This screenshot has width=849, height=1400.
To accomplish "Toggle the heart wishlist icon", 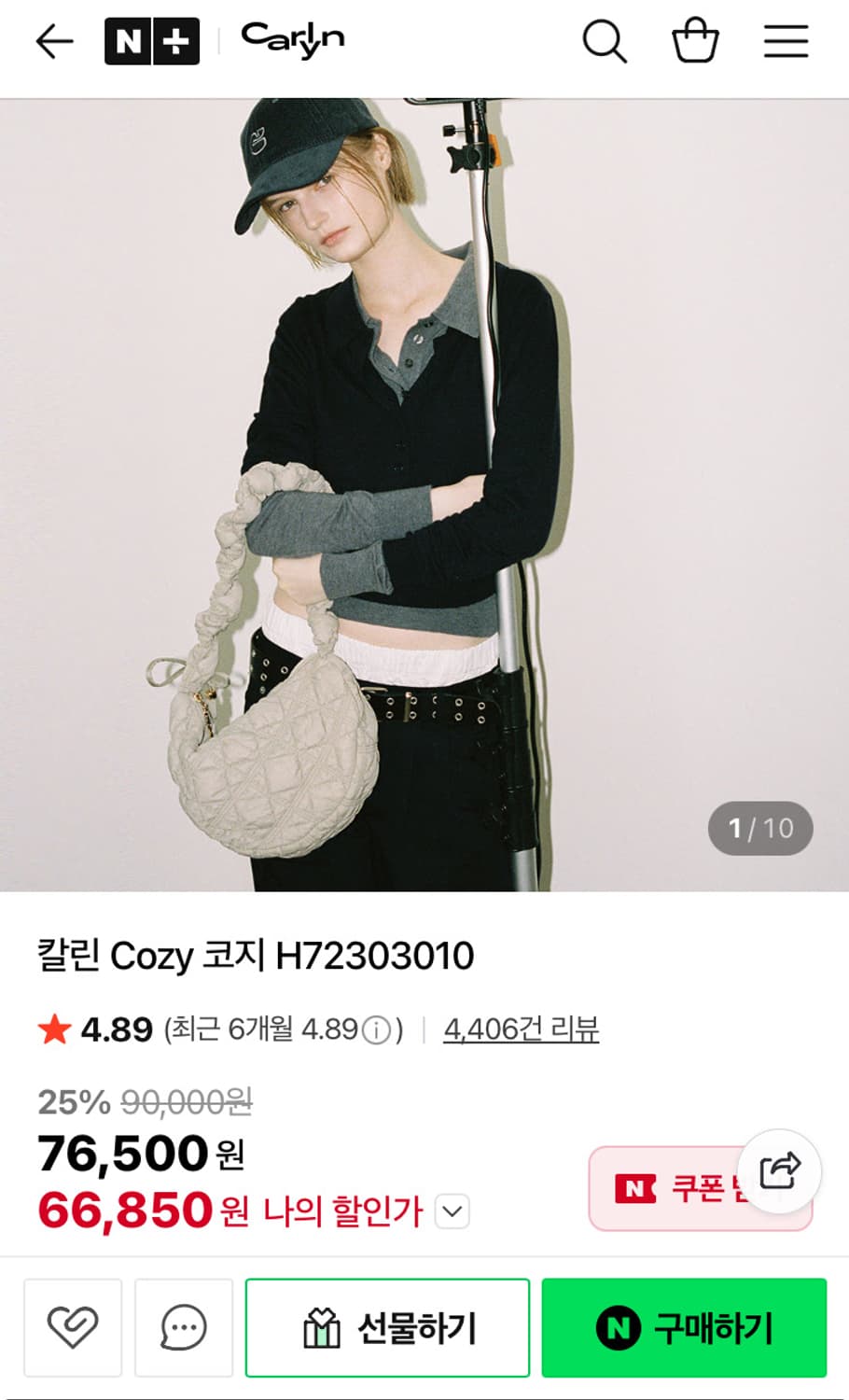I will (x=73, y=1327).
